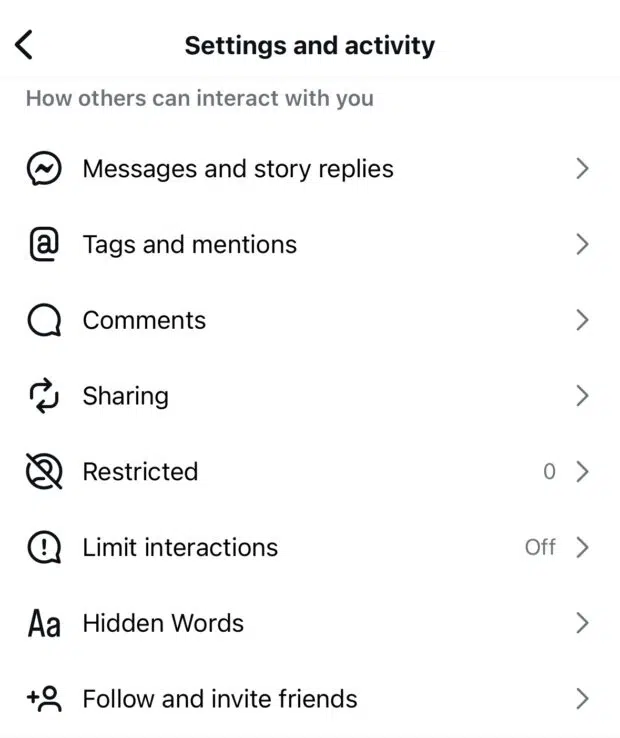Screen dimensions: 620x738
Task: Open Hidden Words settings
Action: click(x=163, y=624)
